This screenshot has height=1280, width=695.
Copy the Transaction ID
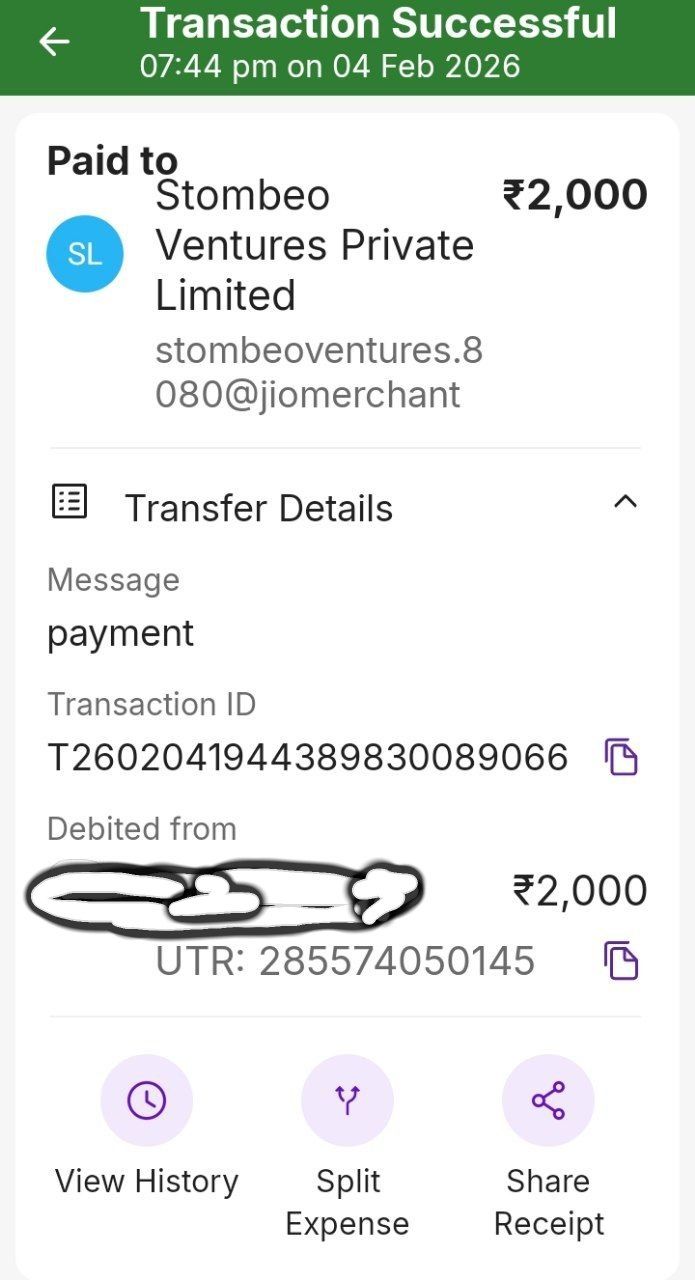(621, 757)
